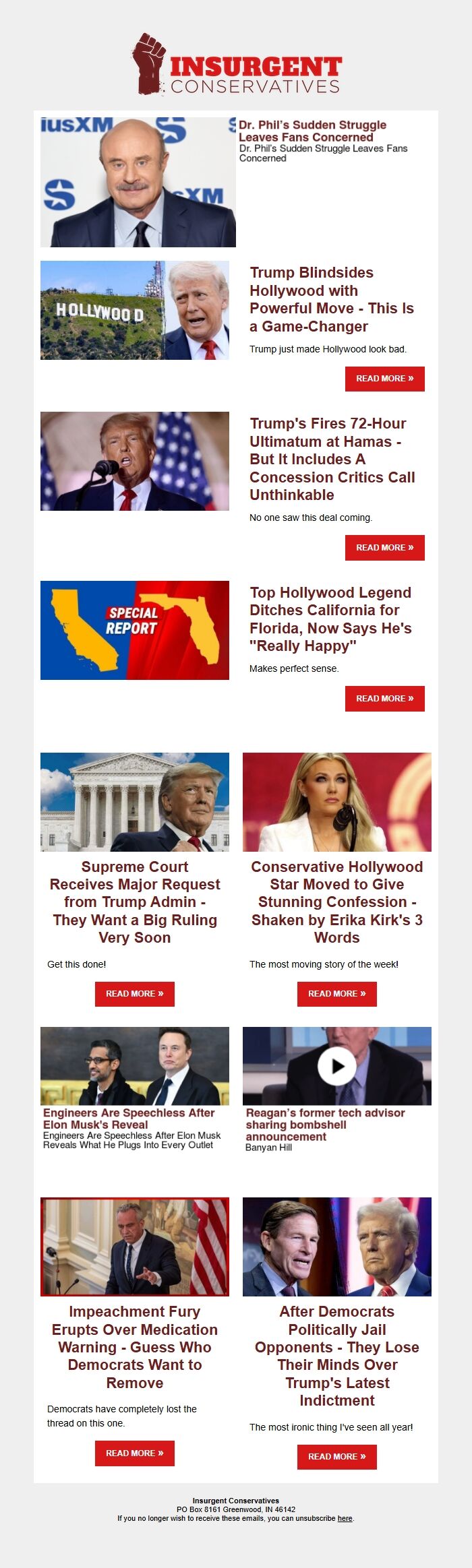Tap Read More under Erika Kirk story

[x=337, y=994]
